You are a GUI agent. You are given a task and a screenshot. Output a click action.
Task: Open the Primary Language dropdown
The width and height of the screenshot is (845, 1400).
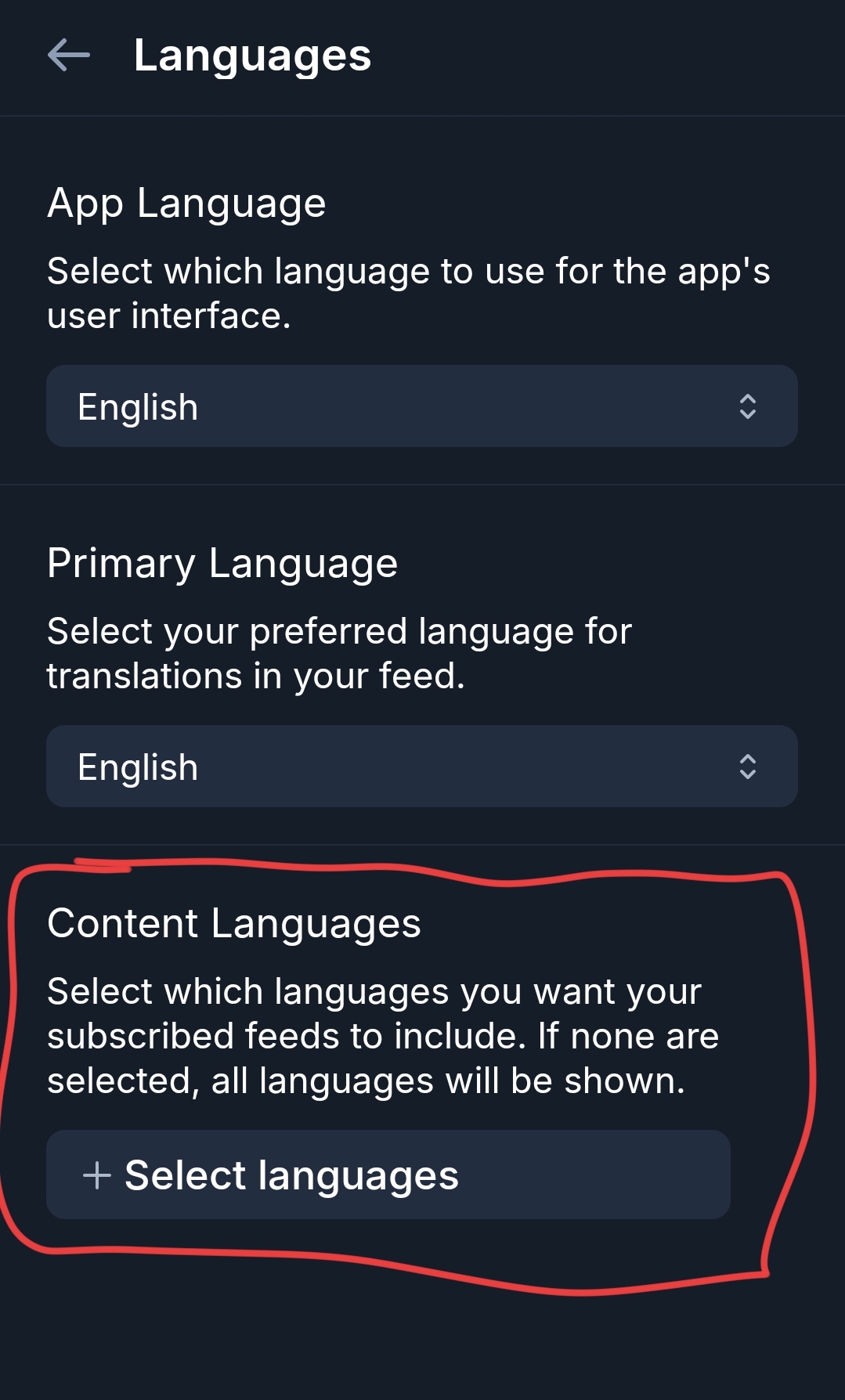point(421,767)
